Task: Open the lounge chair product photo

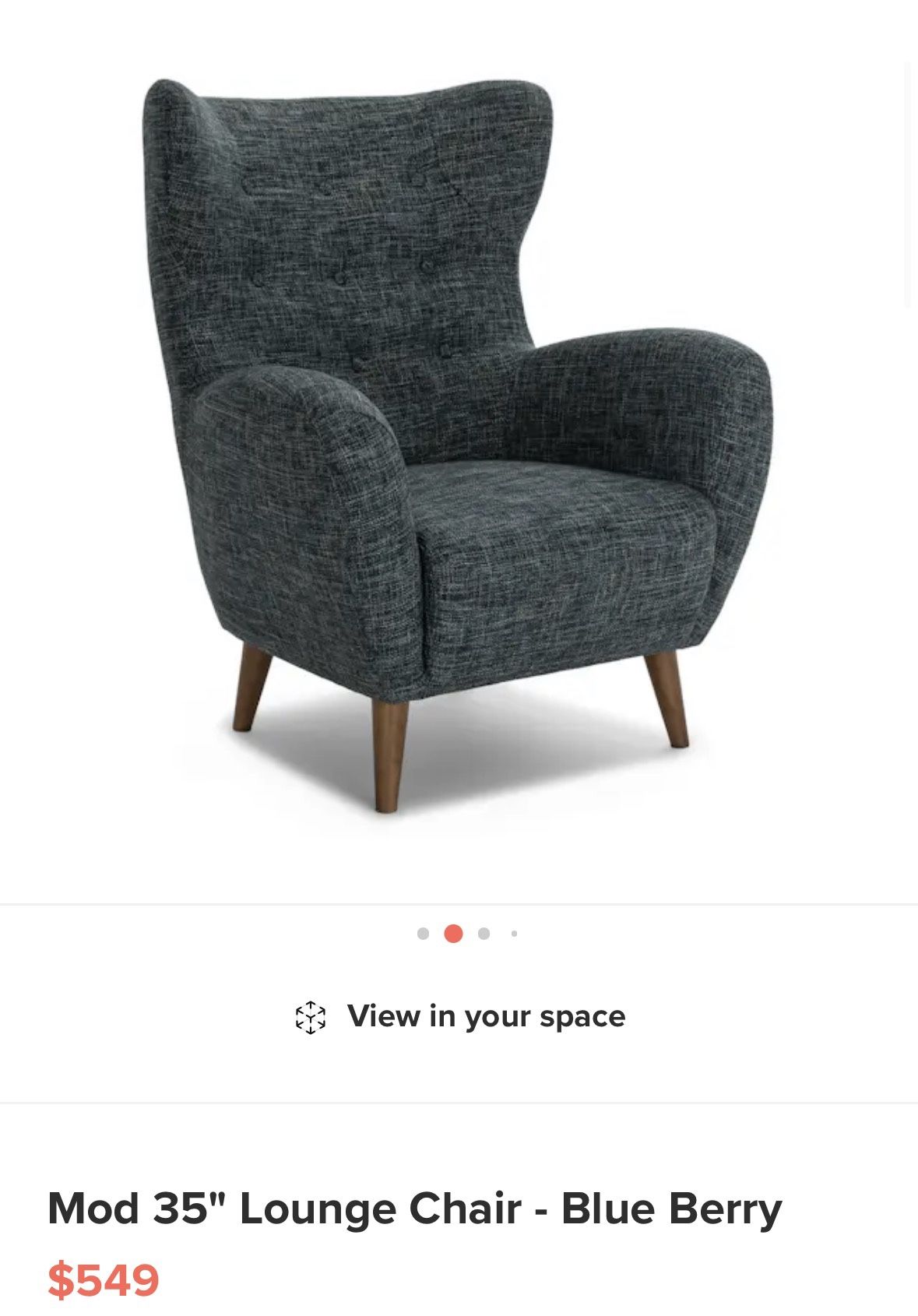Action: point(458,444)
